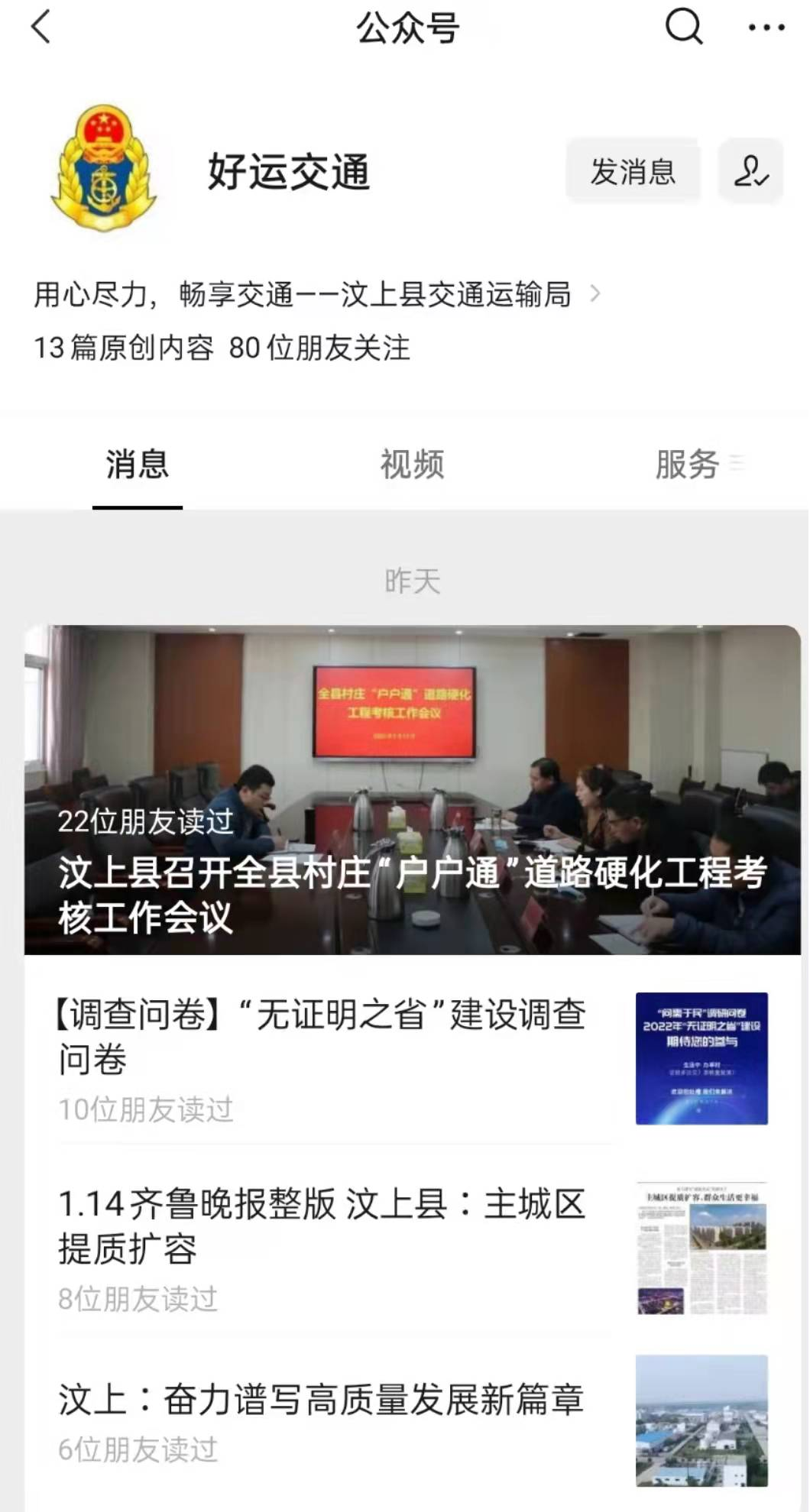Go back using the top-left arrow

tap(40, 28)
